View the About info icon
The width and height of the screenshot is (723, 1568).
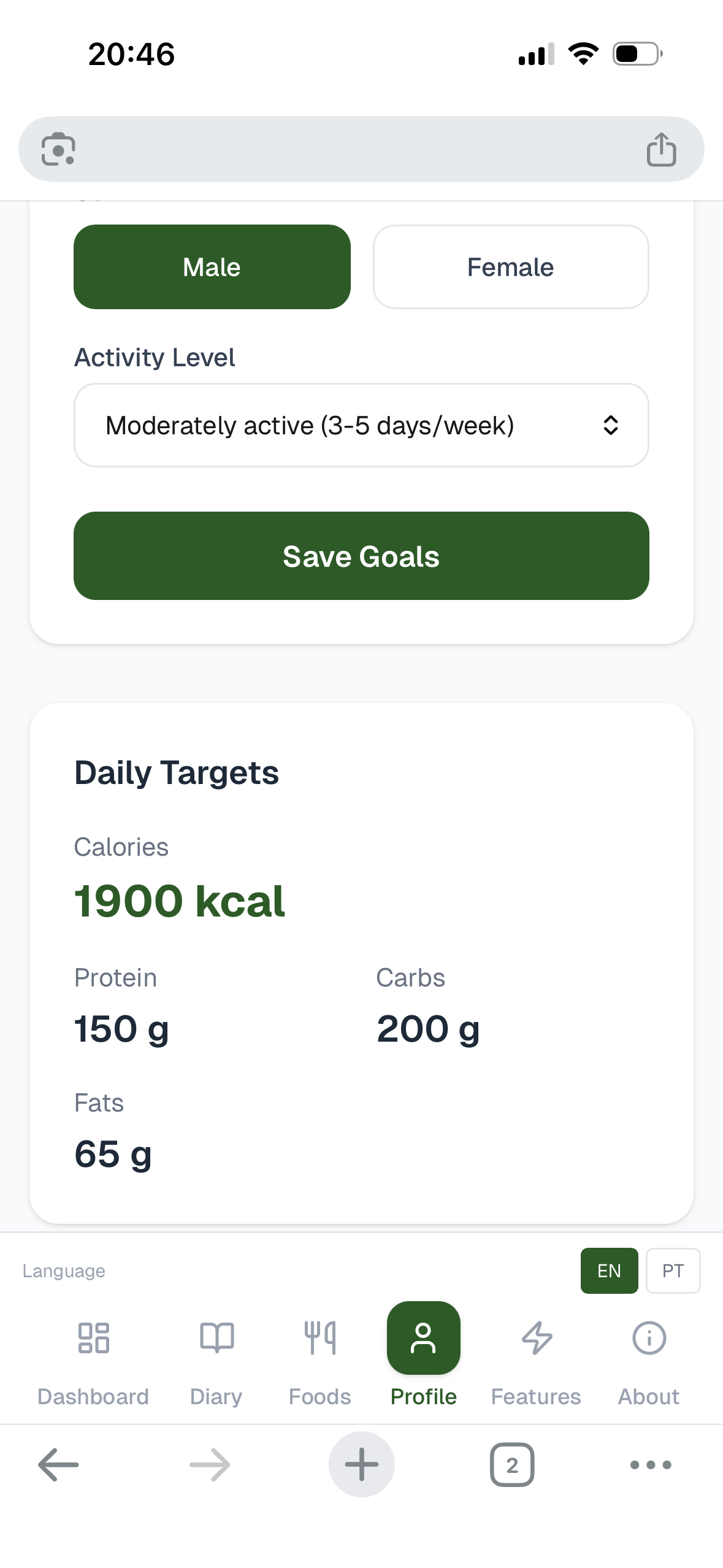click(648, 1339)
